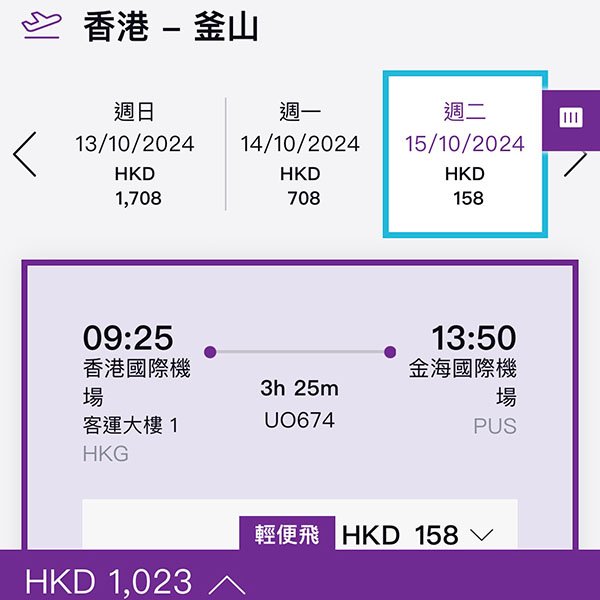
Task: Expand the HKD 1,023 total price bar
Action: (135, 581)
